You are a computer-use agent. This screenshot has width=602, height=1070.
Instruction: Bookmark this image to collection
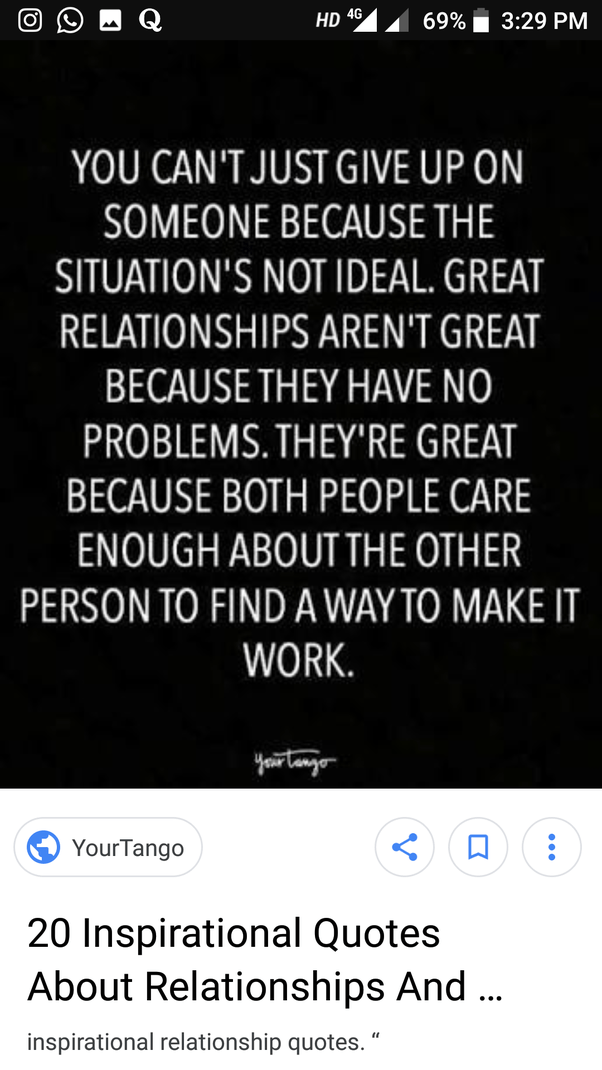click(x=478, y=847)
